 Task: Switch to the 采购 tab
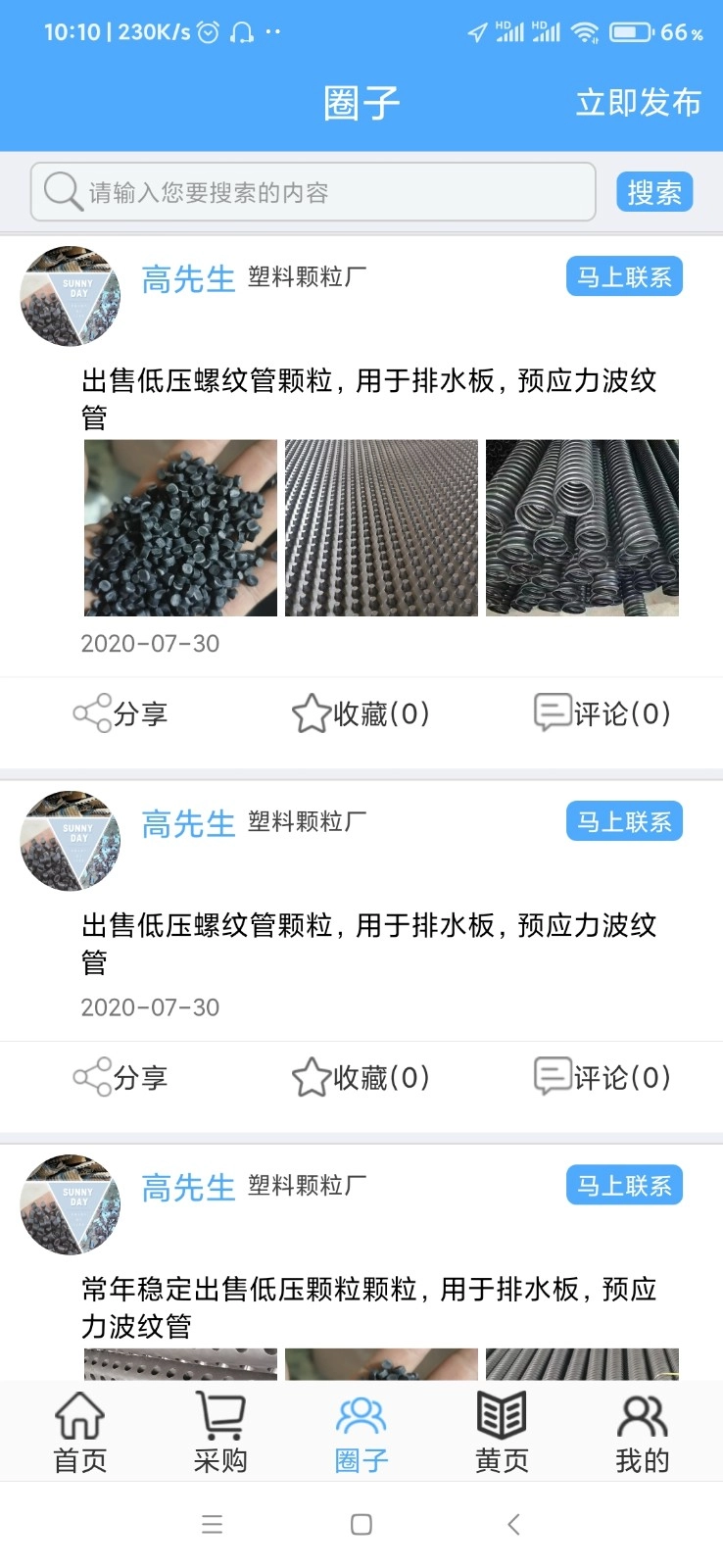(x=220, y=1433)
